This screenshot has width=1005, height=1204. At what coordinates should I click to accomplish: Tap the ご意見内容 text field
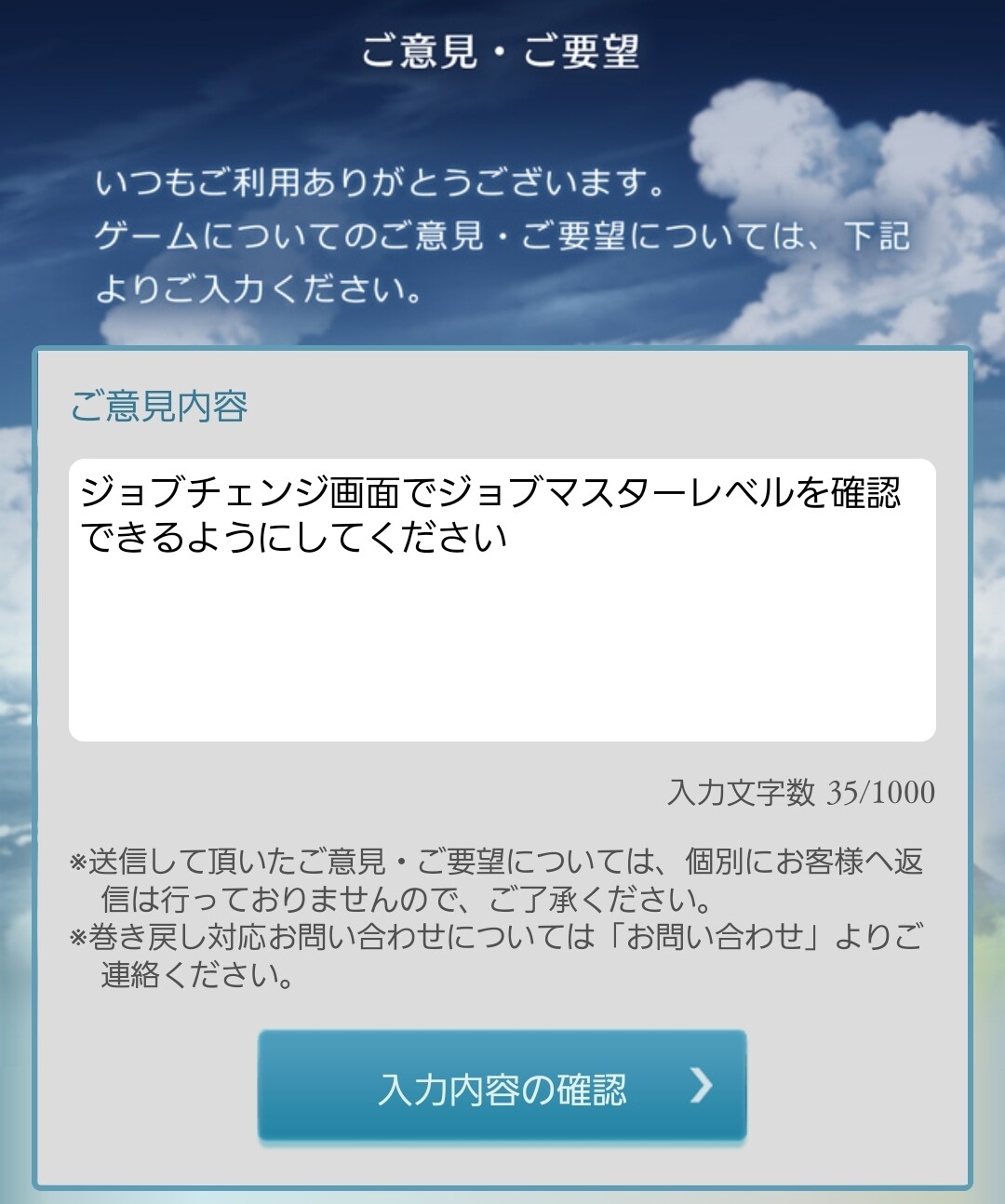[x=502, y=599]
